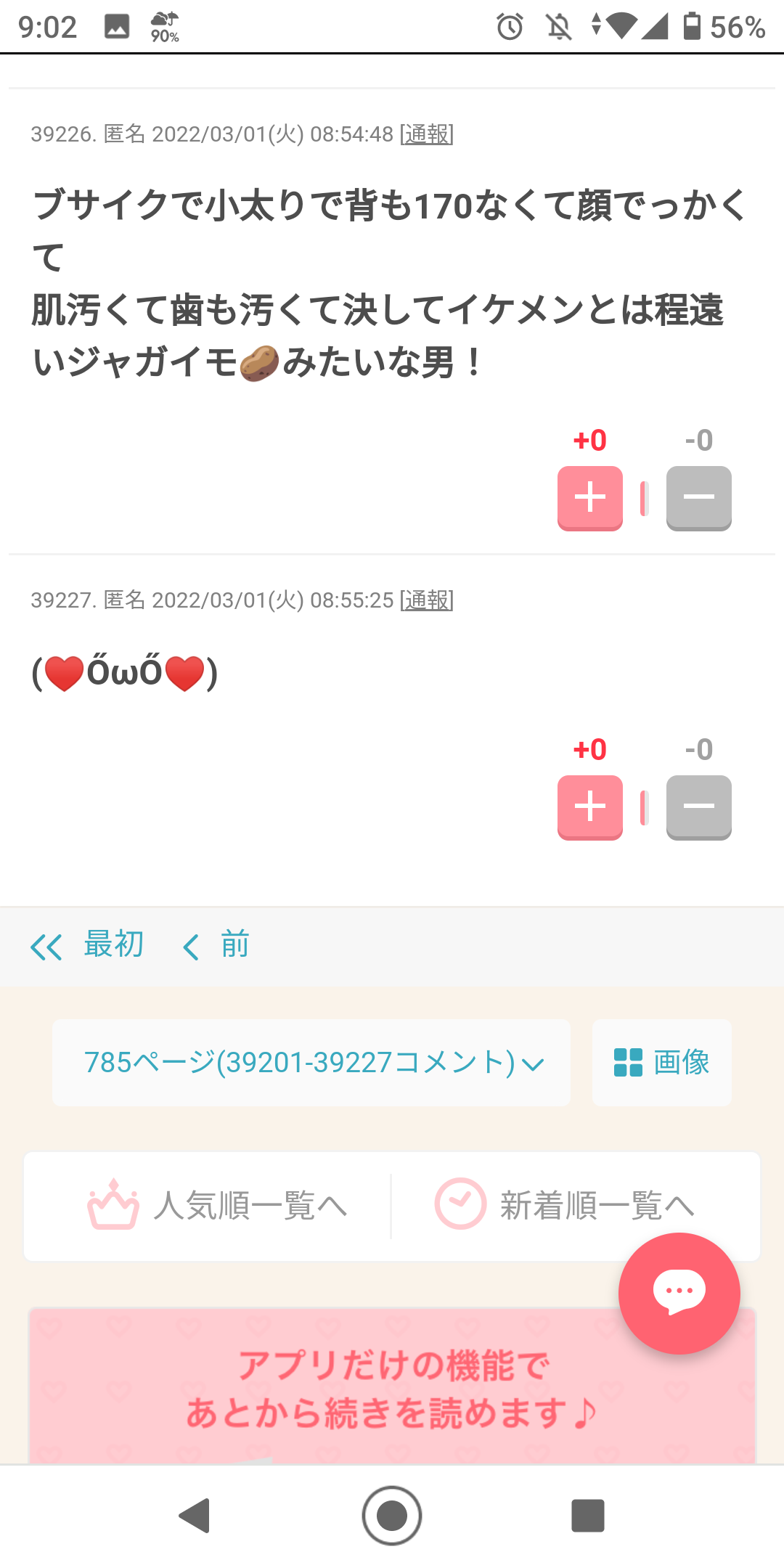Open 新着順一覧へ newest list

pos(565,1206)
